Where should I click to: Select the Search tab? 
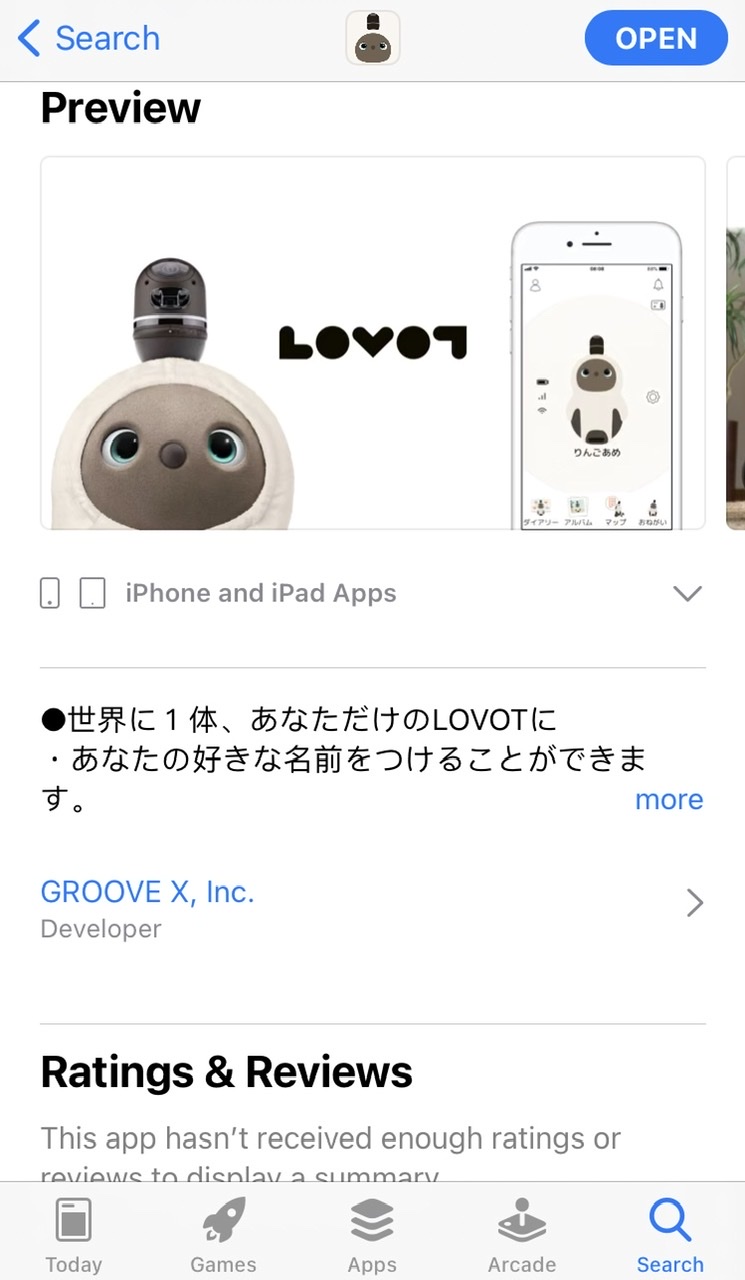pyautogui.click(x=670, y=1235)
